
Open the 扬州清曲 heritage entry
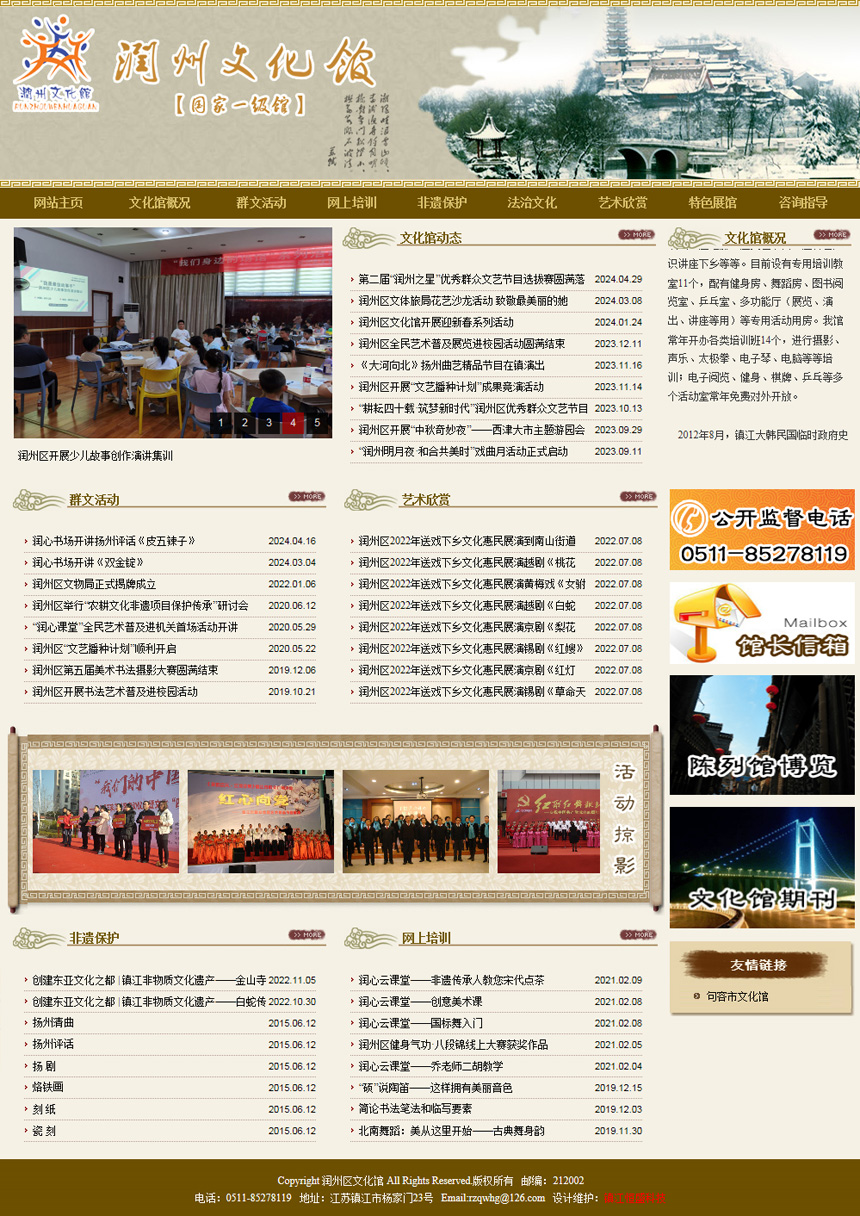[53, 1023]
